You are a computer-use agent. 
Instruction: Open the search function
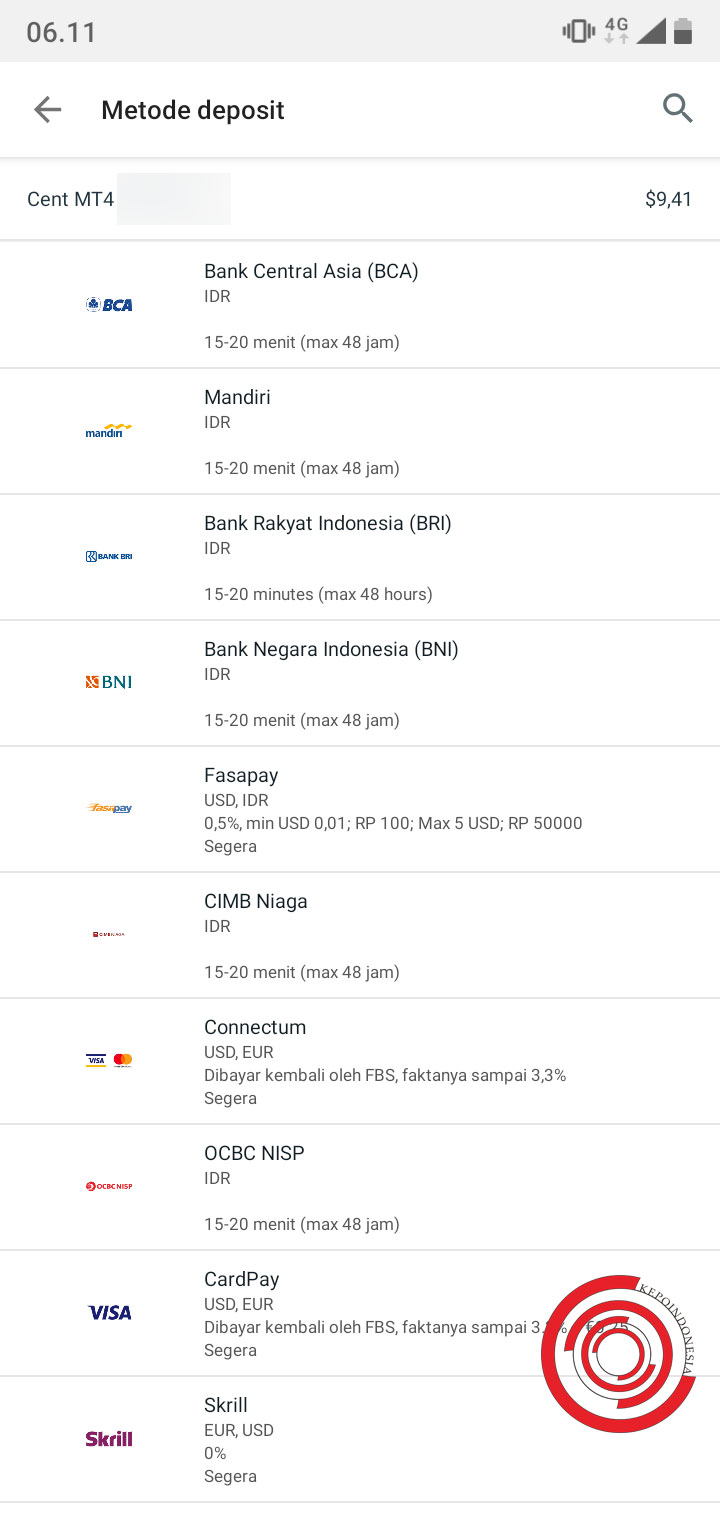coord(677,108)
